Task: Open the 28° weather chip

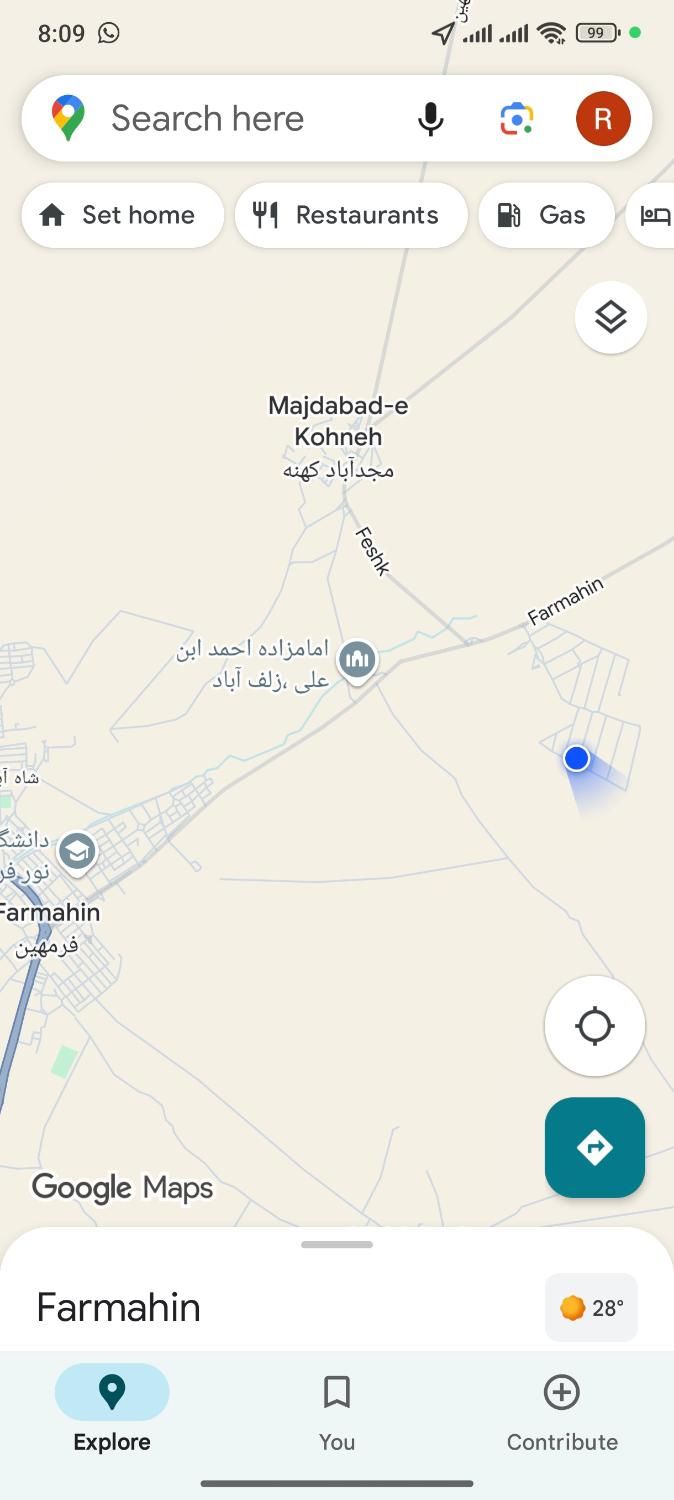Action: pyautogui.click(x=591, y=1307)
